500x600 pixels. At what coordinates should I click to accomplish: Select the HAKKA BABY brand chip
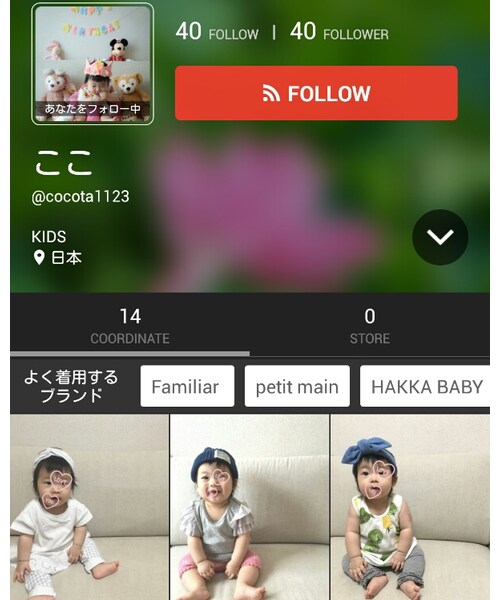425,386
